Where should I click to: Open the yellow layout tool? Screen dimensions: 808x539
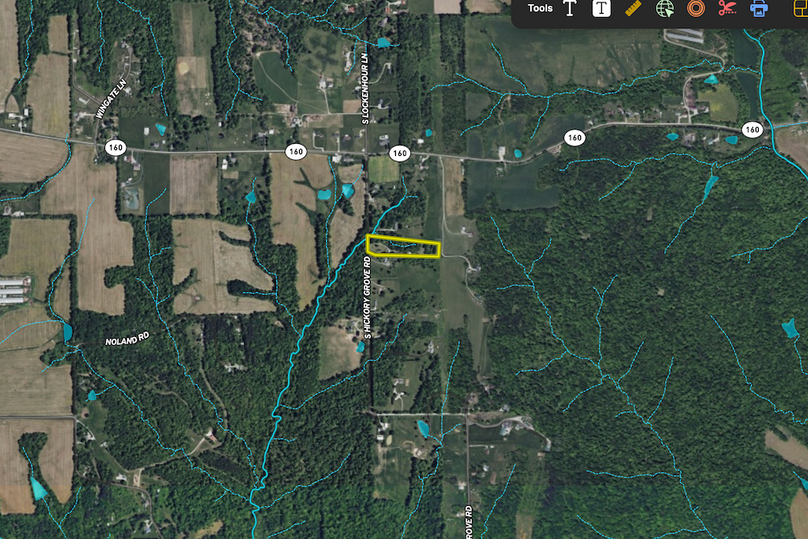click(x=800, y=9)
